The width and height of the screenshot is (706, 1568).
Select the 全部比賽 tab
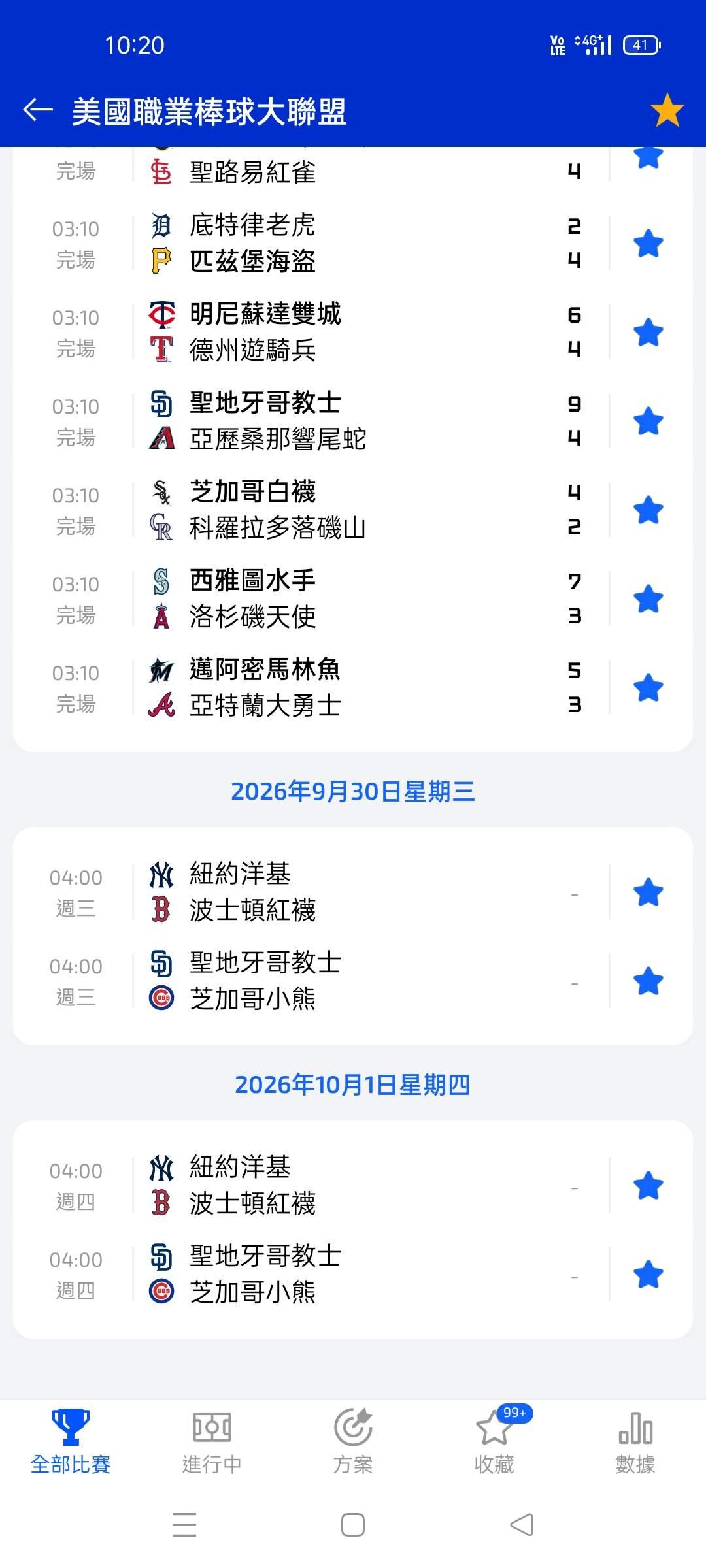coord(71,1442)
